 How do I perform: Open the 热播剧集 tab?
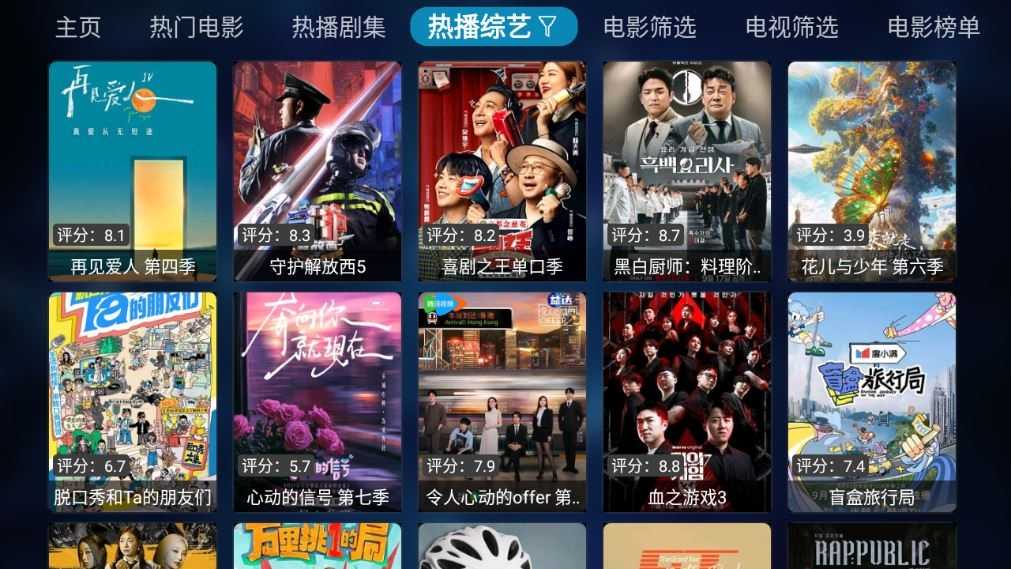(x=338, y=27)
